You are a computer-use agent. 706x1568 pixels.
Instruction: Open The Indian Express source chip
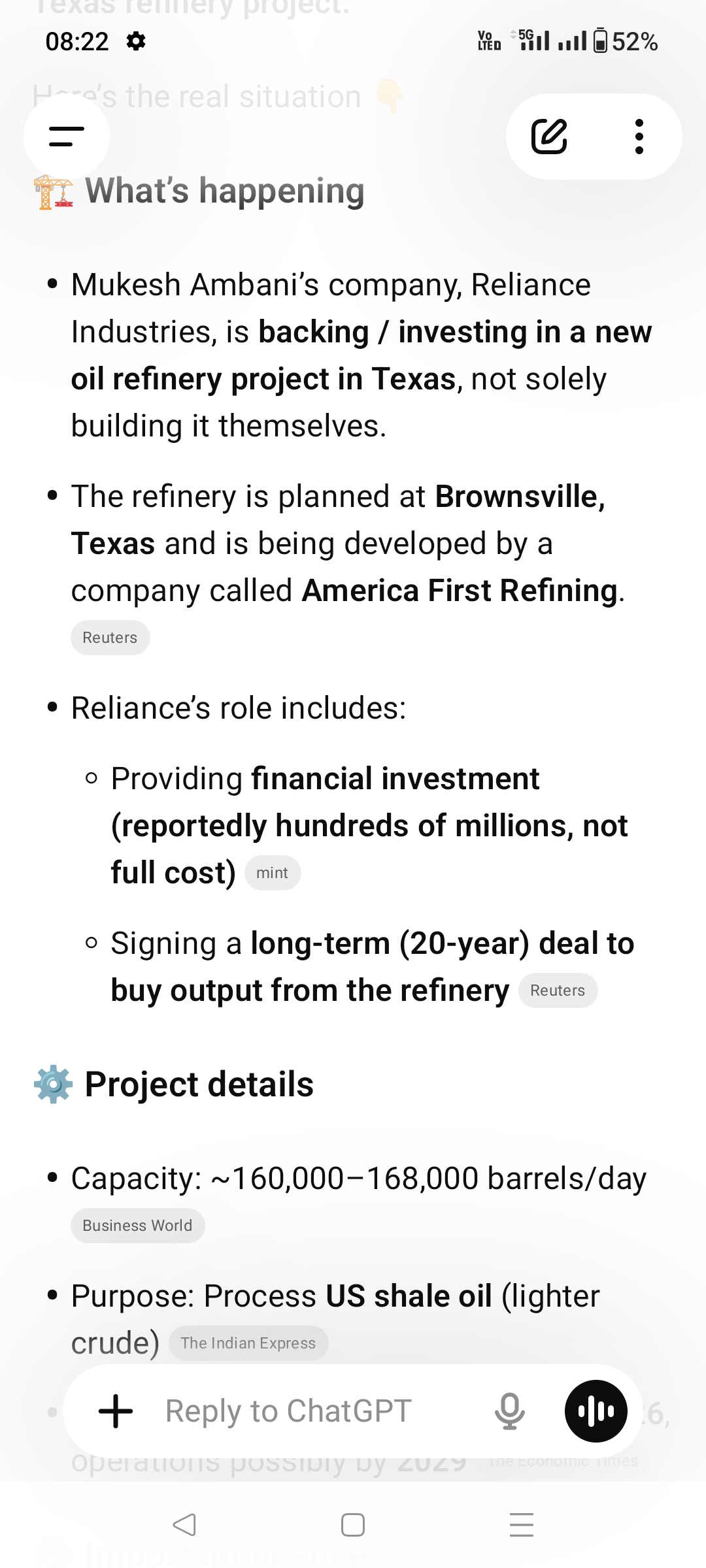click(x=248, y=1343)
